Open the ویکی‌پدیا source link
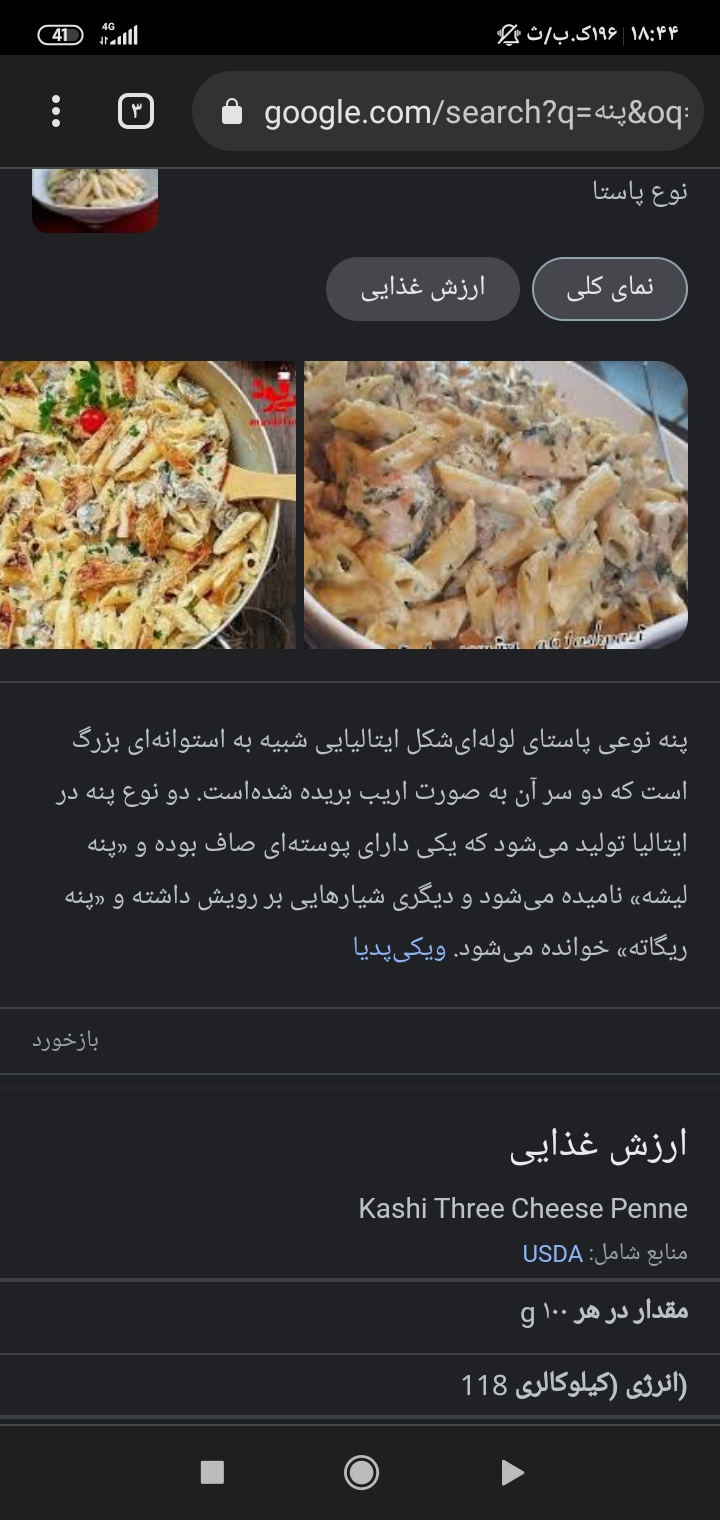720x1520 pixels. click(399, 947)
